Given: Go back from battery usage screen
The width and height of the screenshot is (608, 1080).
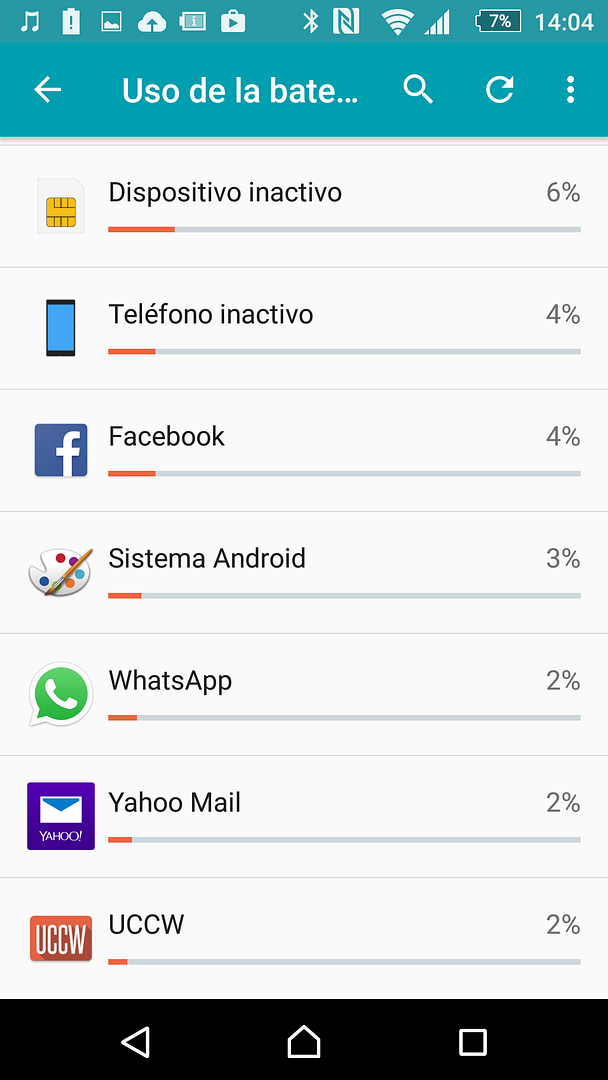Looking at the screenshot, I should coord(48,90).
